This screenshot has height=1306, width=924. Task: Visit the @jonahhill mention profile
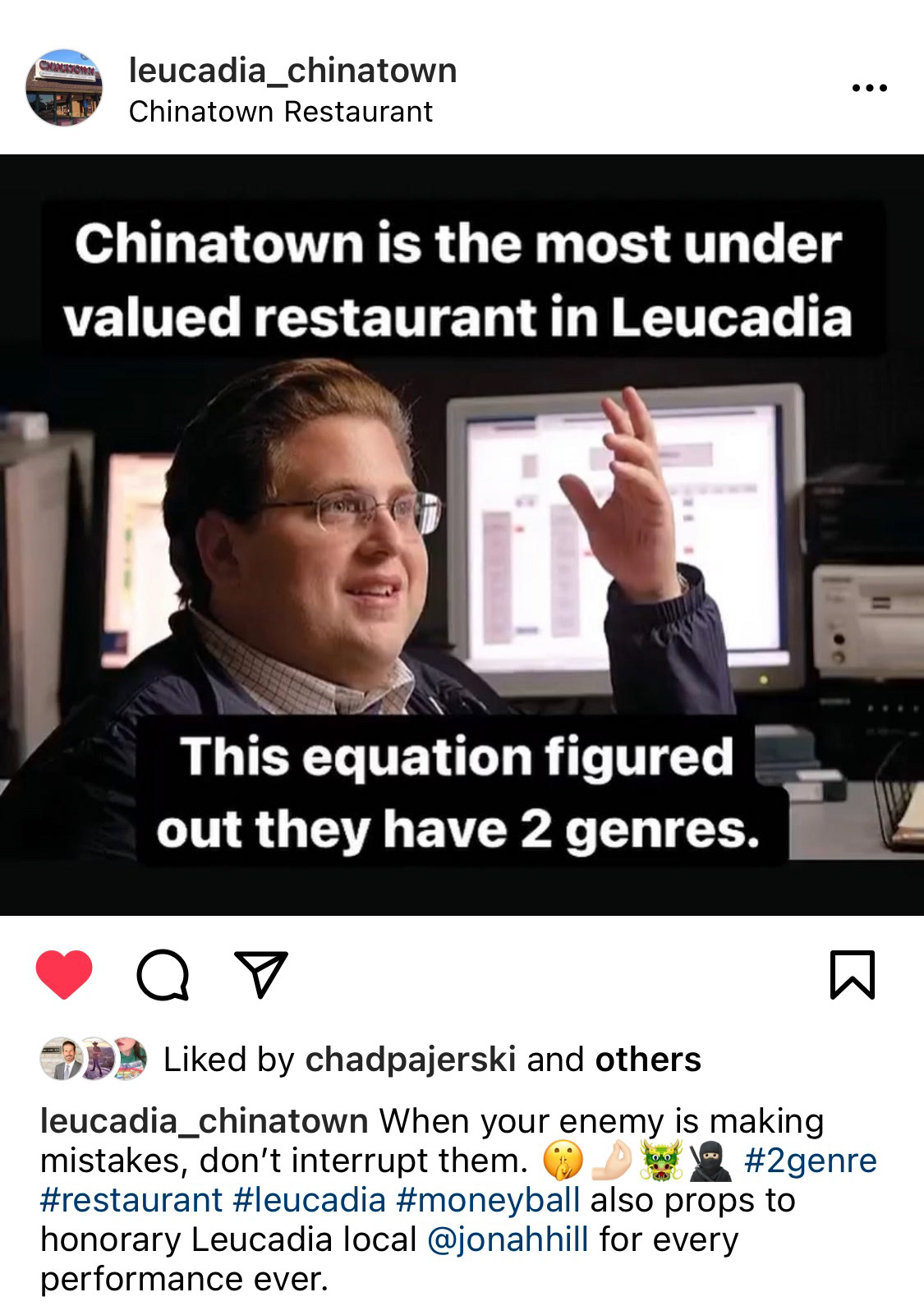click(x=508, y=1239)
